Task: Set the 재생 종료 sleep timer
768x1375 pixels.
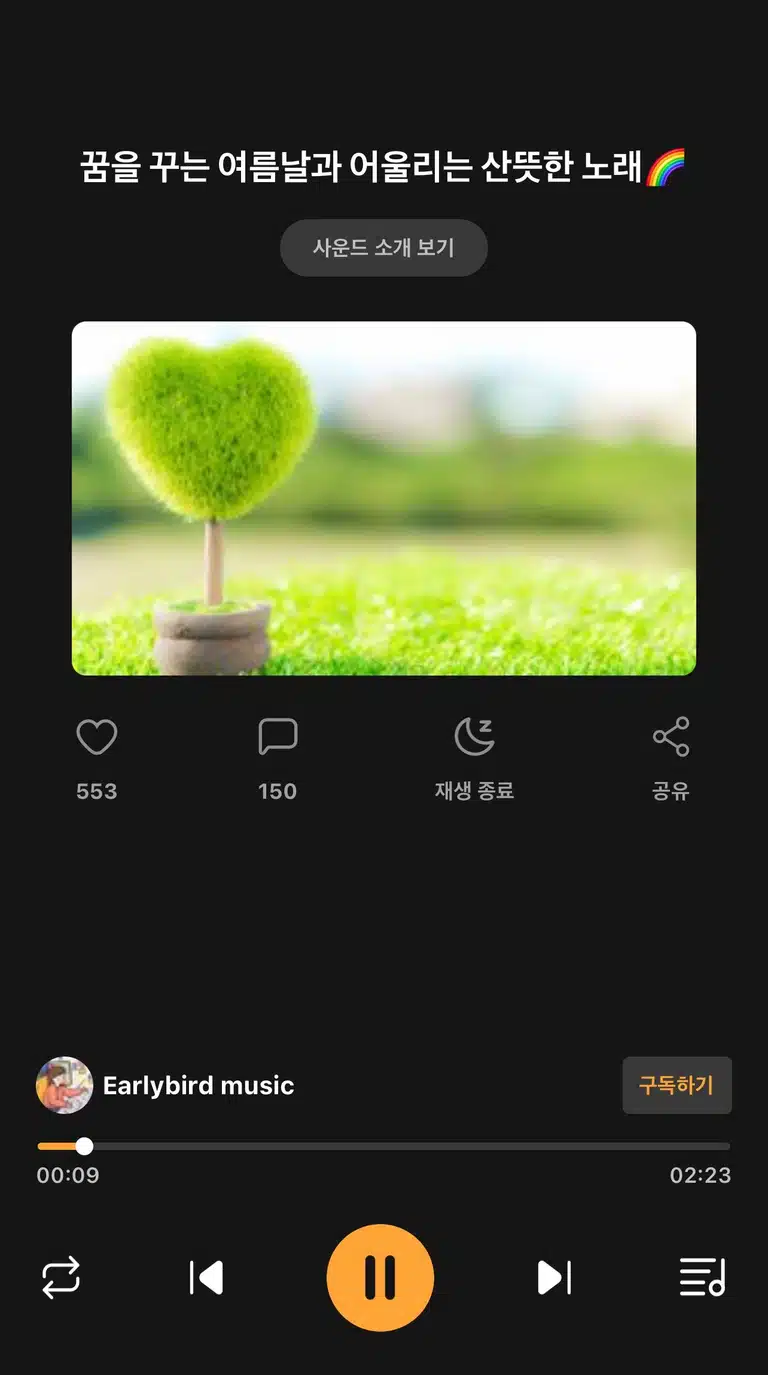Action: pyautogui.click(x=474, y=737)
